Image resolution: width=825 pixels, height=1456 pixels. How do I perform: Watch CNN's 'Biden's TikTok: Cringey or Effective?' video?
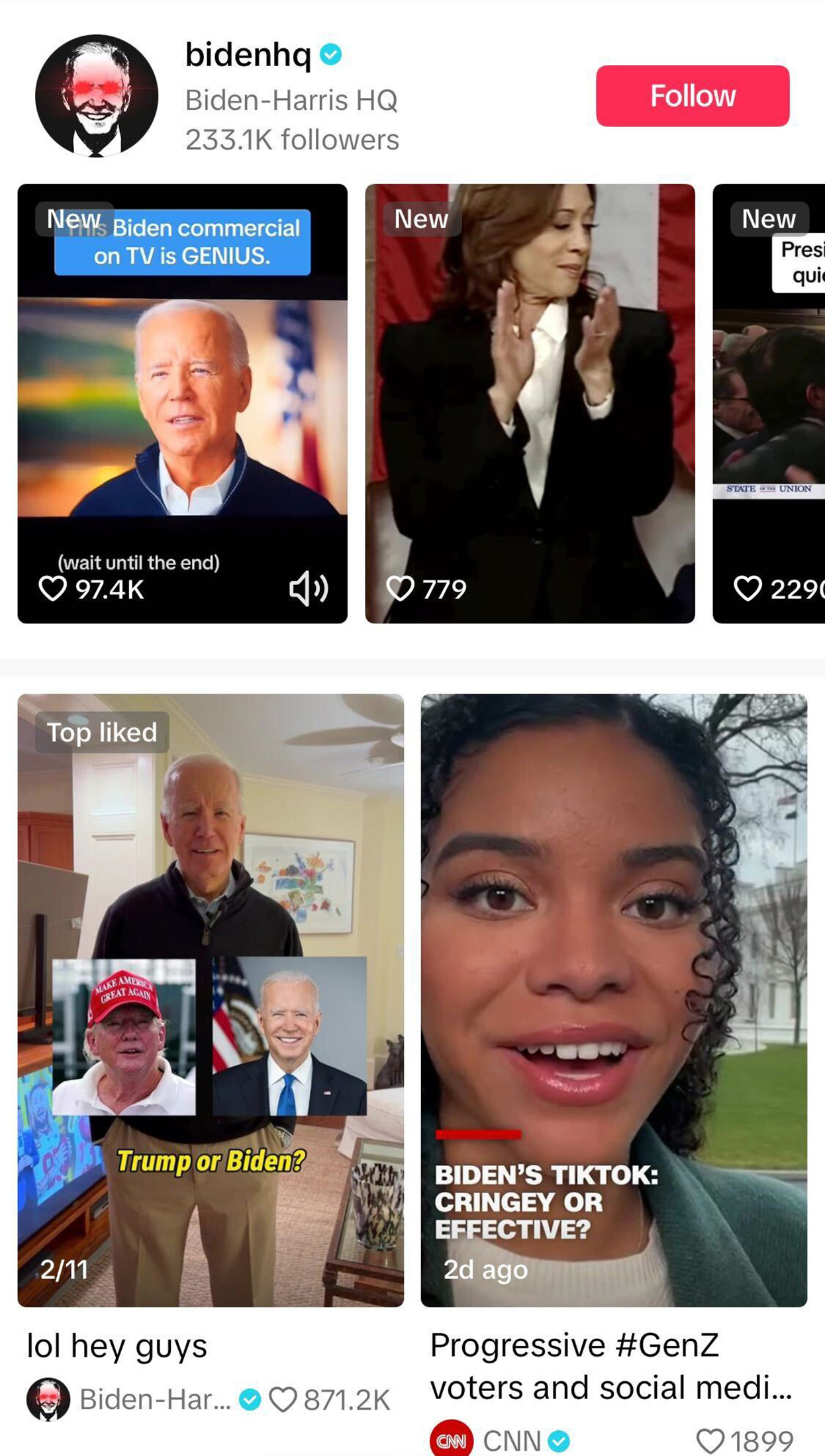614,999
